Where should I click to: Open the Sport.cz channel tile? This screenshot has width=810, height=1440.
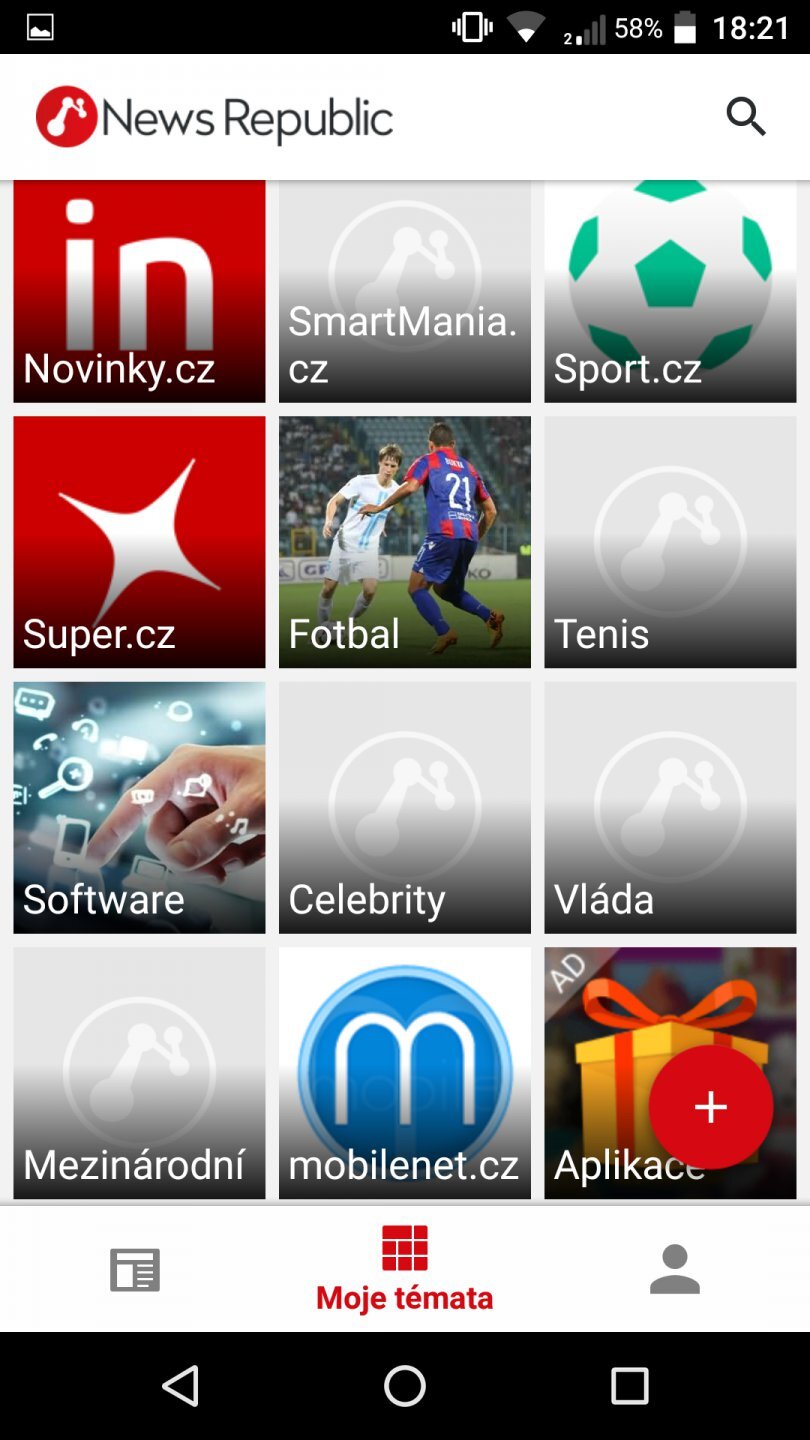point(669,291)
